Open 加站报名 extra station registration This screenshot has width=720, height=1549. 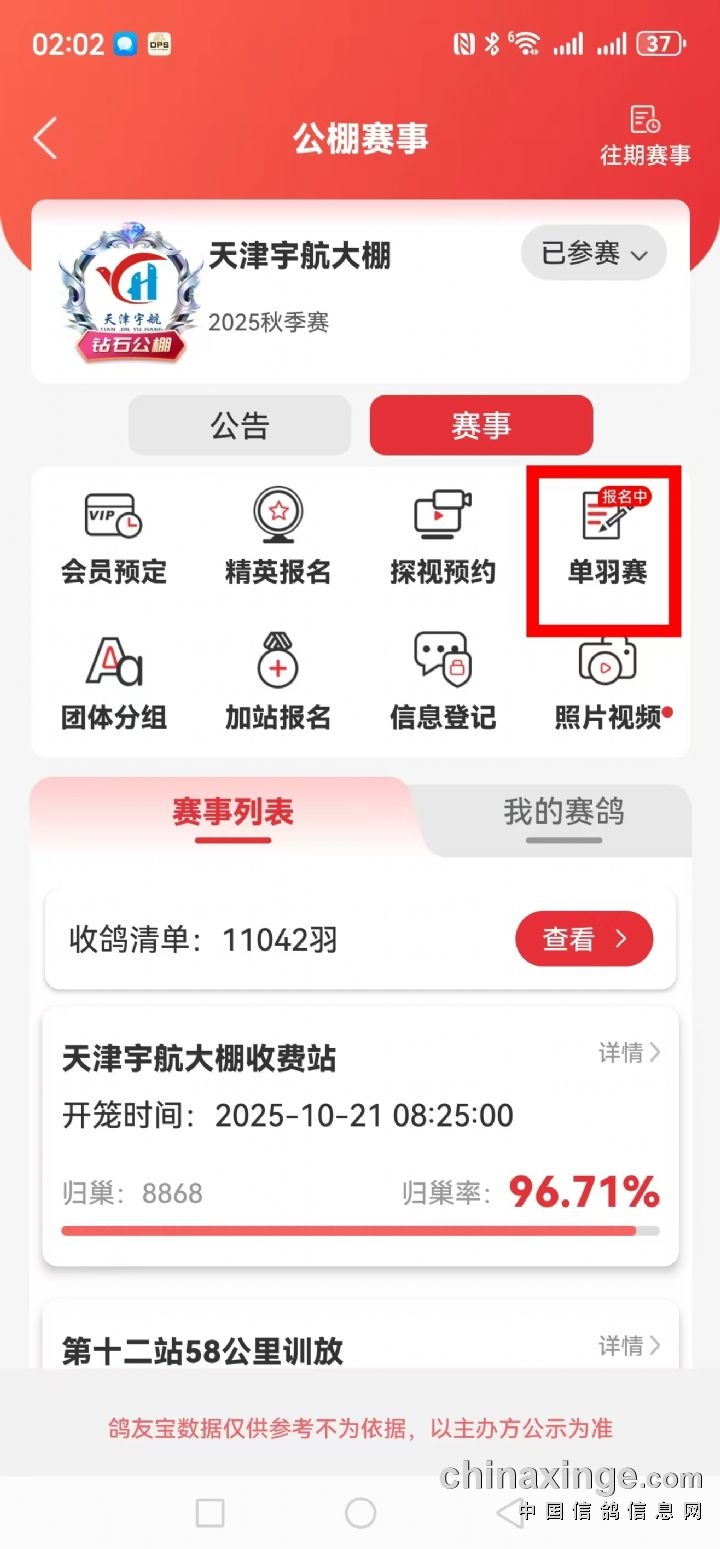(x=278, y=684)
